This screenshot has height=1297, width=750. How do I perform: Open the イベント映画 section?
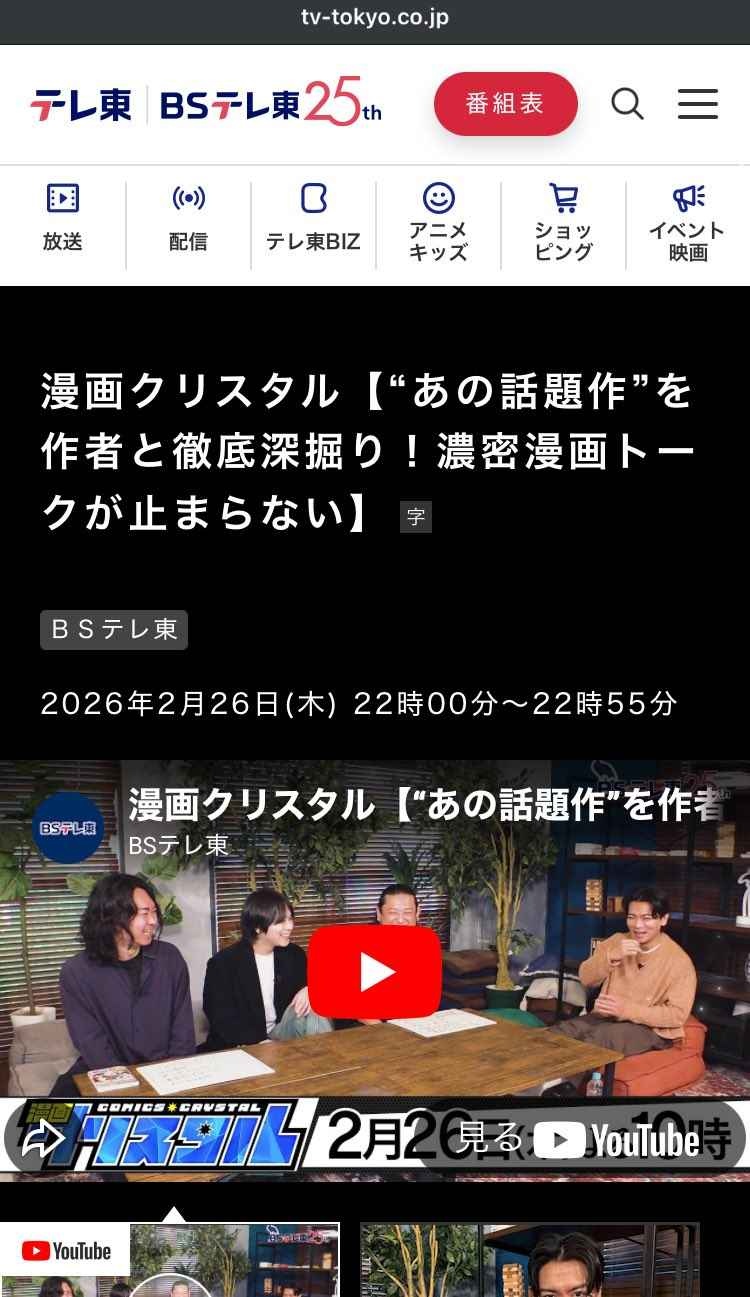coord(688,223)
